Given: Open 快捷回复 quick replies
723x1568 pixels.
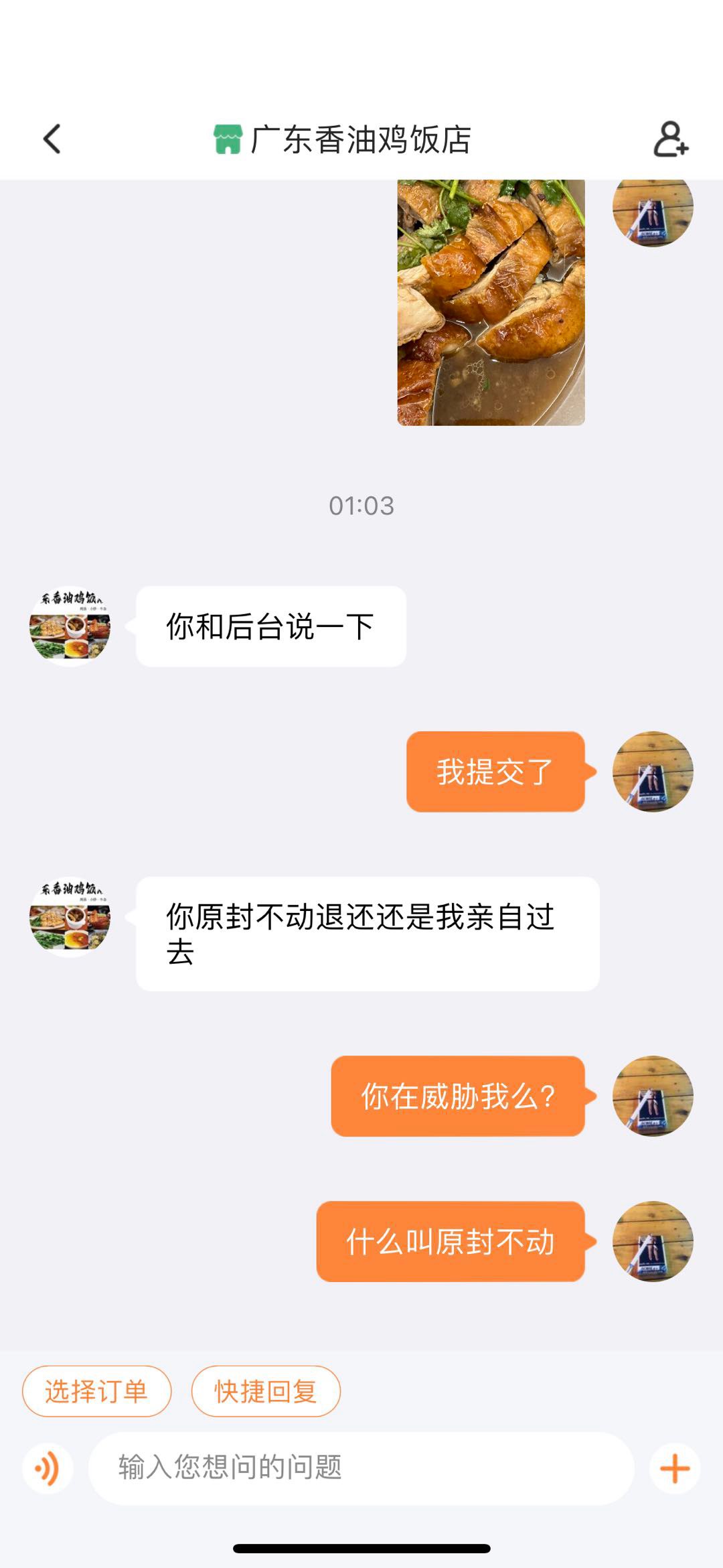Looking at the screenshot, I should (266, 1391).
